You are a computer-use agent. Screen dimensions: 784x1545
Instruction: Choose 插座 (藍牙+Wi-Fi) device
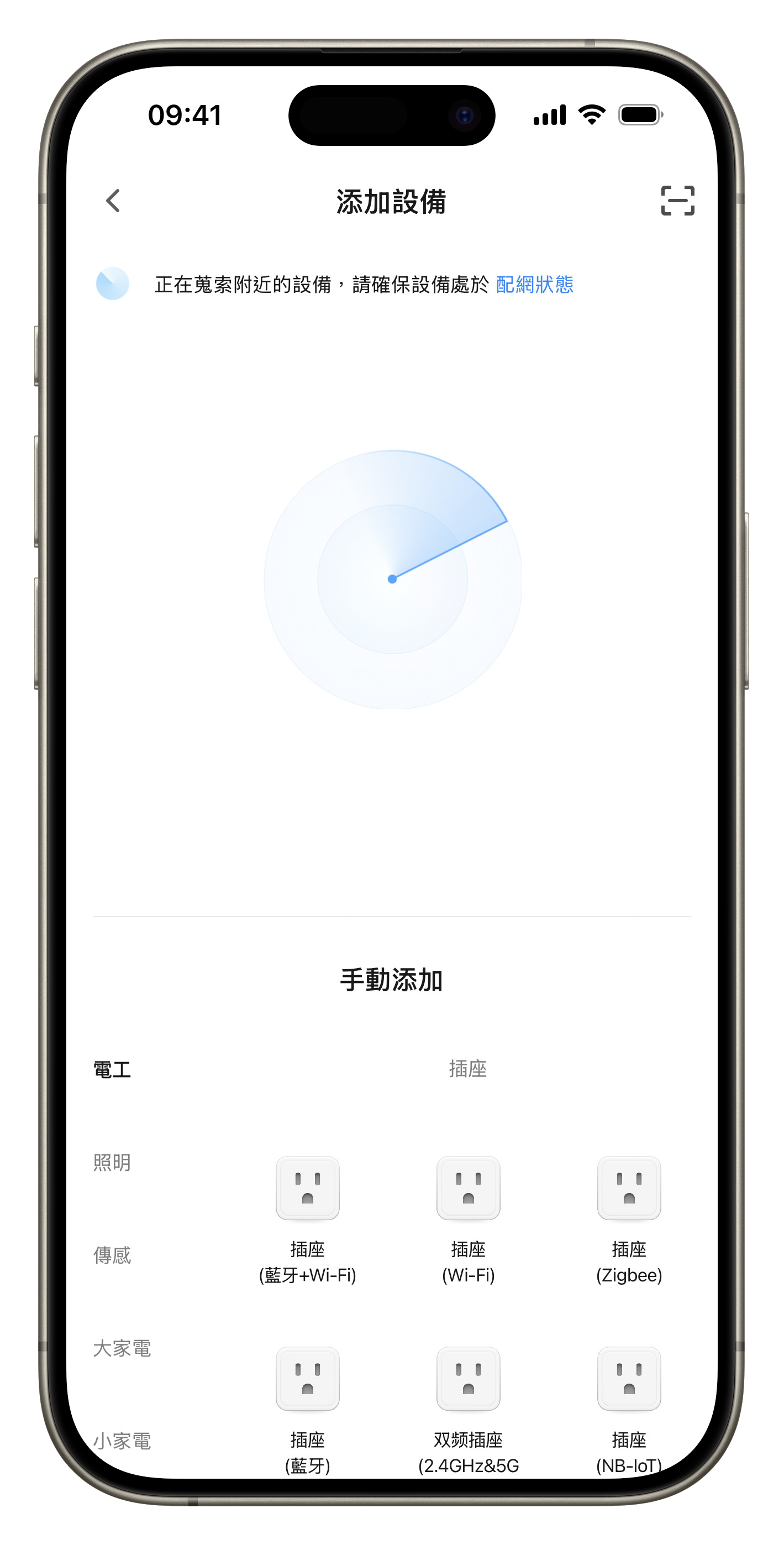tap(308, 1189)
